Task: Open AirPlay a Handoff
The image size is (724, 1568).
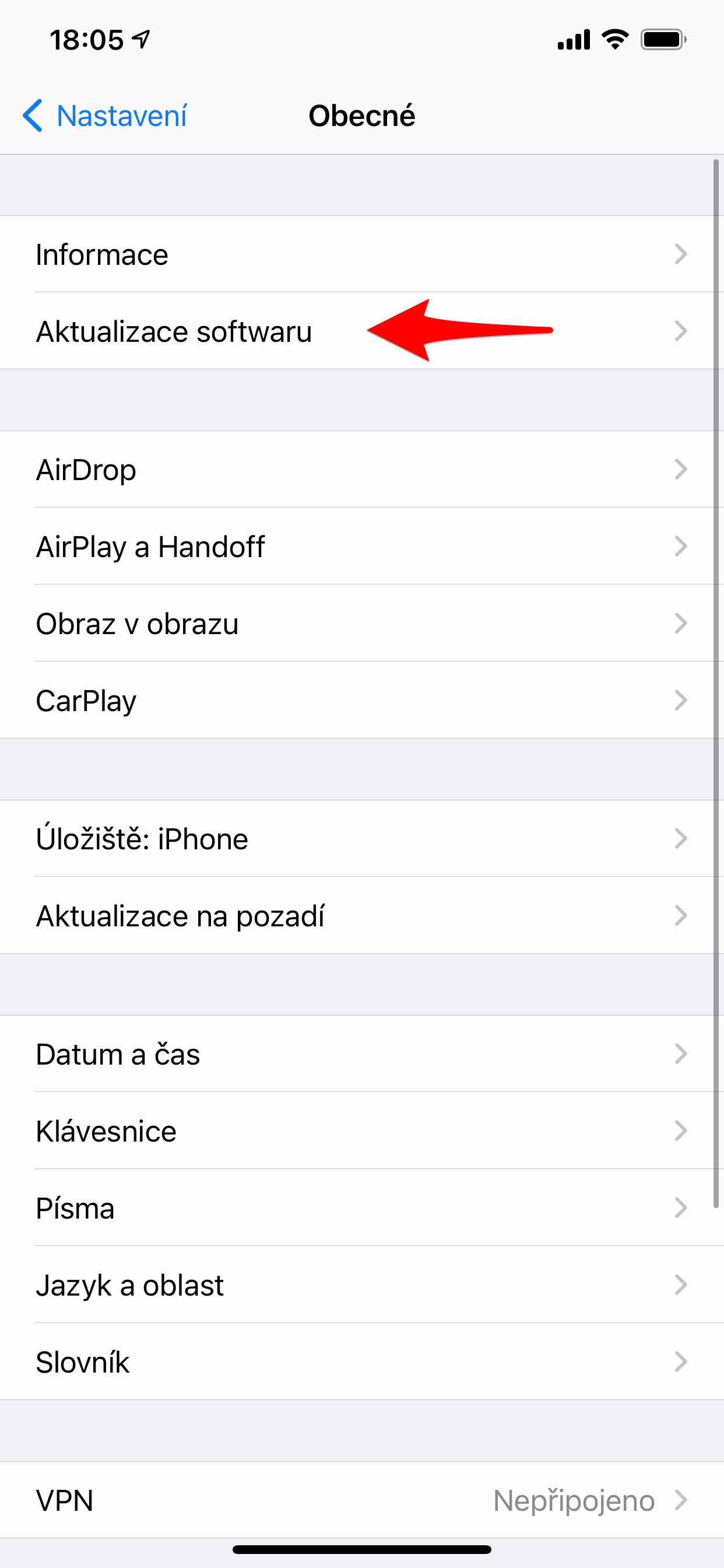Action: pyautogui.click(x=362, y=546)
